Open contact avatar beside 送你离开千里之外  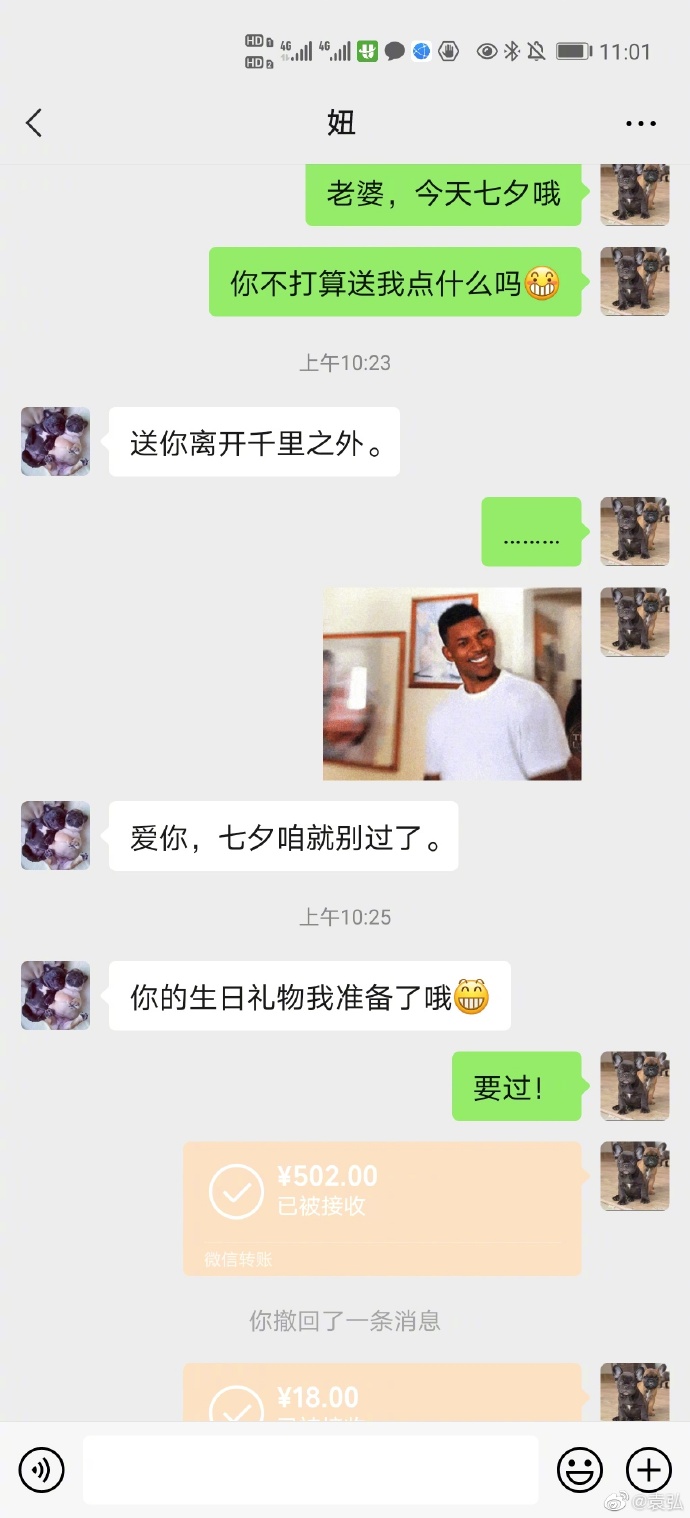56,441
